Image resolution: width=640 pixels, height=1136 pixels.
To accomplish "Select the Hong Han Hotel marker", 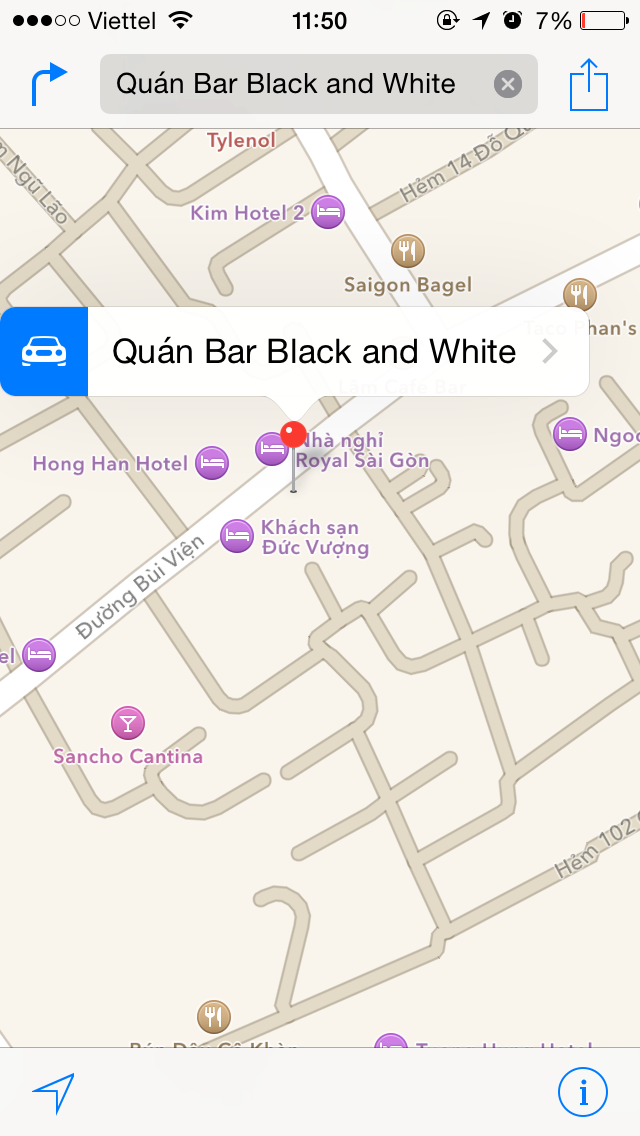I will (212, 462).
